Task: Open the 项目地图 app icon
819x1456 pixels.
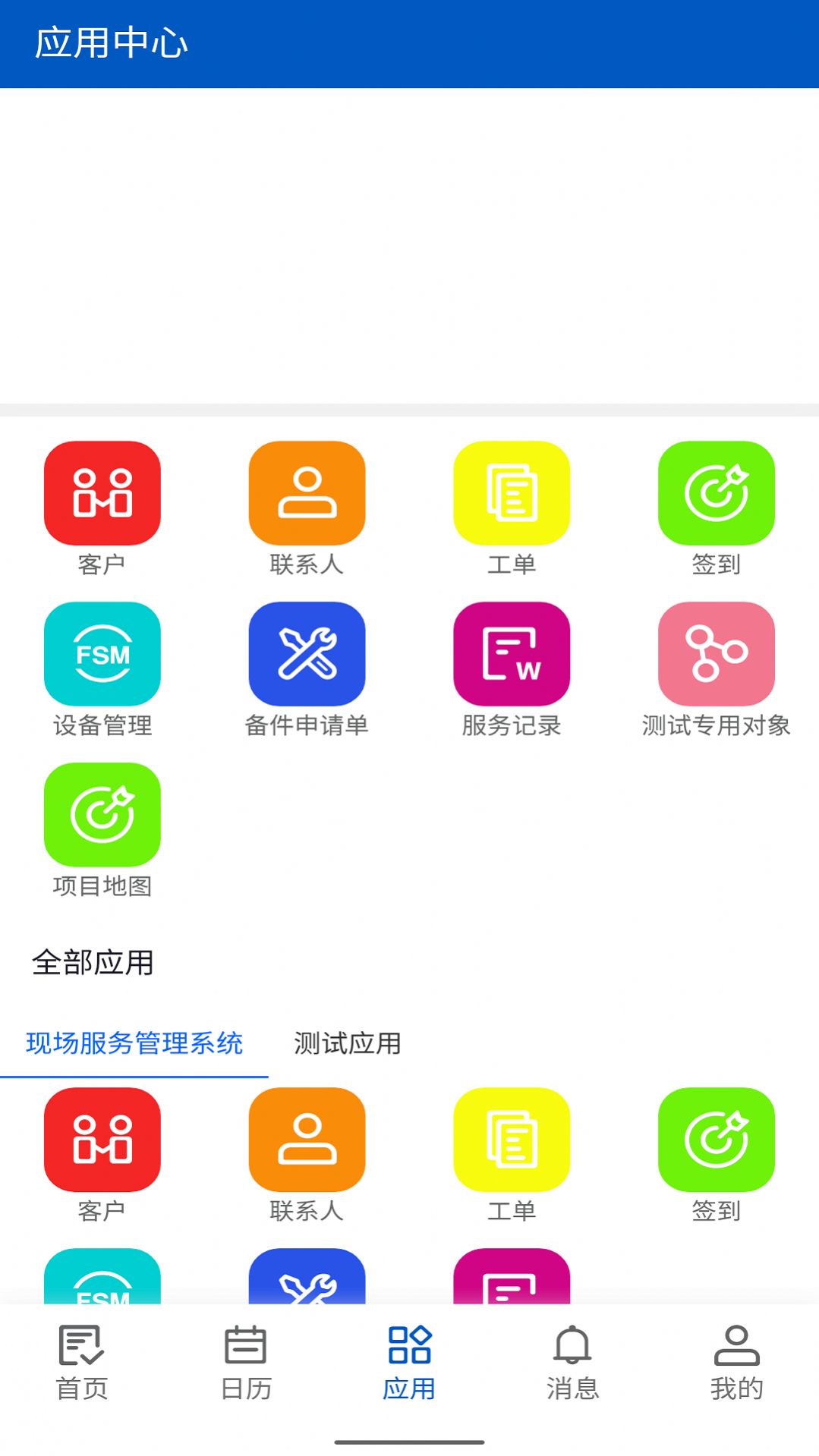Action: pyautogui.click(x=102, y=814)
